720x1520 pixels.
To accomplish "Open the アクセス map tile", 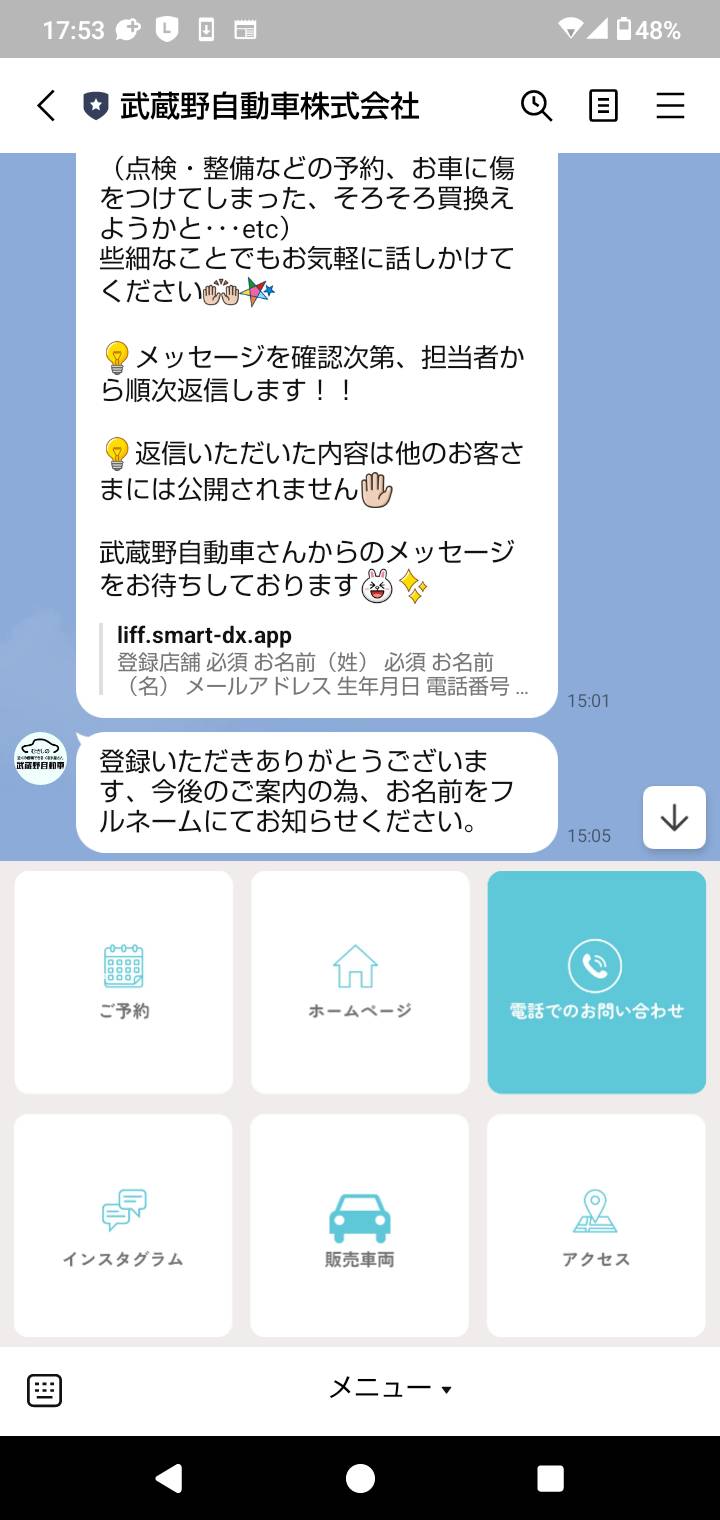I will click(x=596, y=1226).
